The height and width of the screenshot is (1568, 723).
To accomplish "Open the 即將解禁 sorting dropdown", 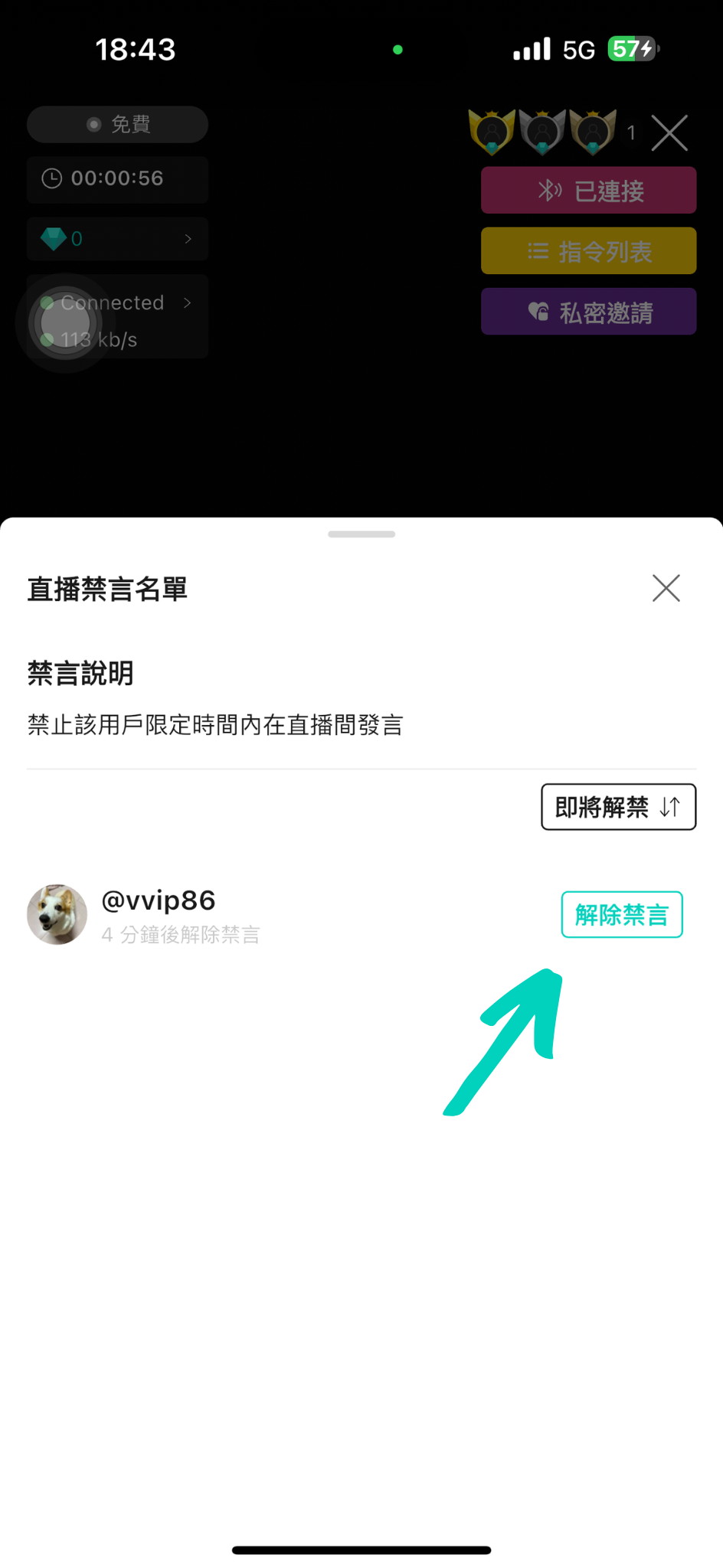I will [x=617, y=806].
